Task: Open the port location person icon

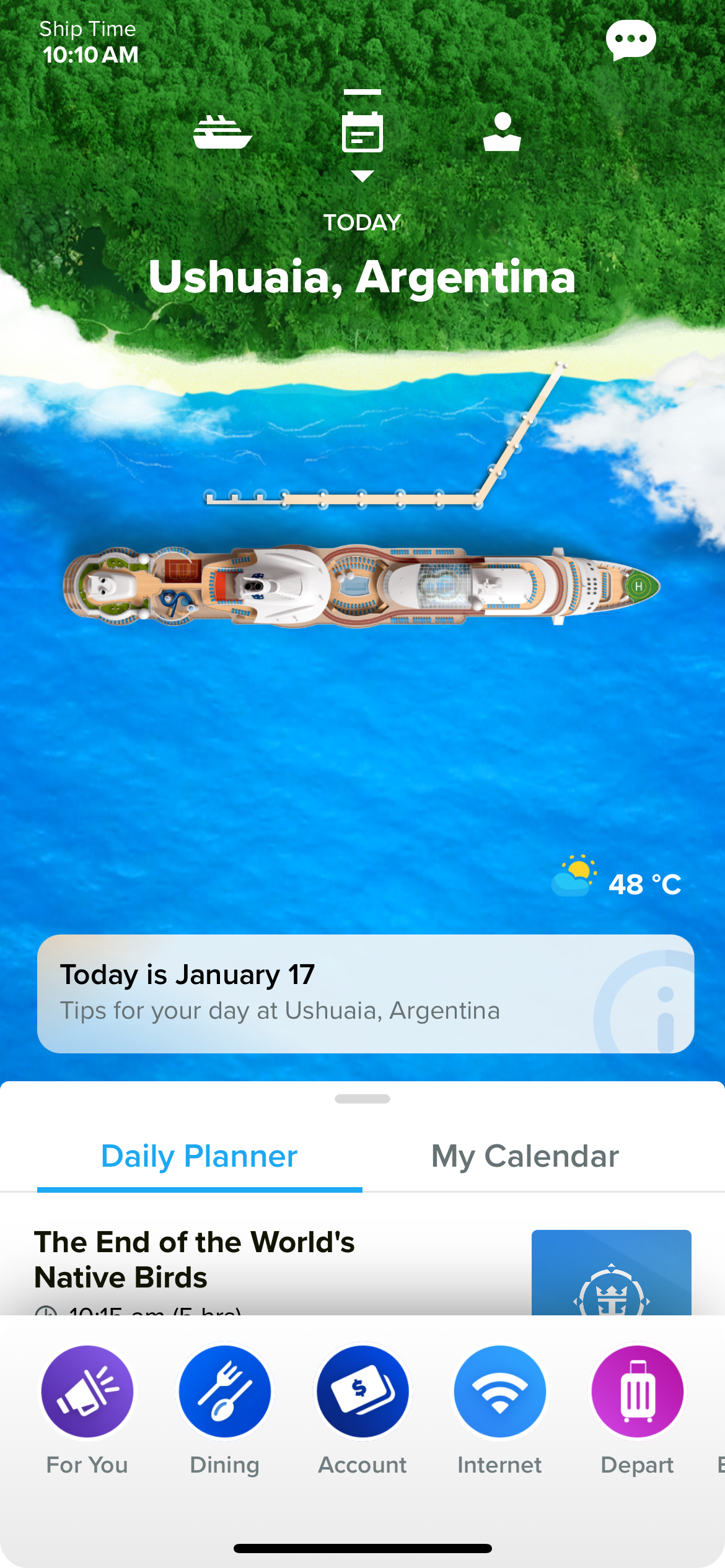Action: pyautogui.click(x=502, y=132)
